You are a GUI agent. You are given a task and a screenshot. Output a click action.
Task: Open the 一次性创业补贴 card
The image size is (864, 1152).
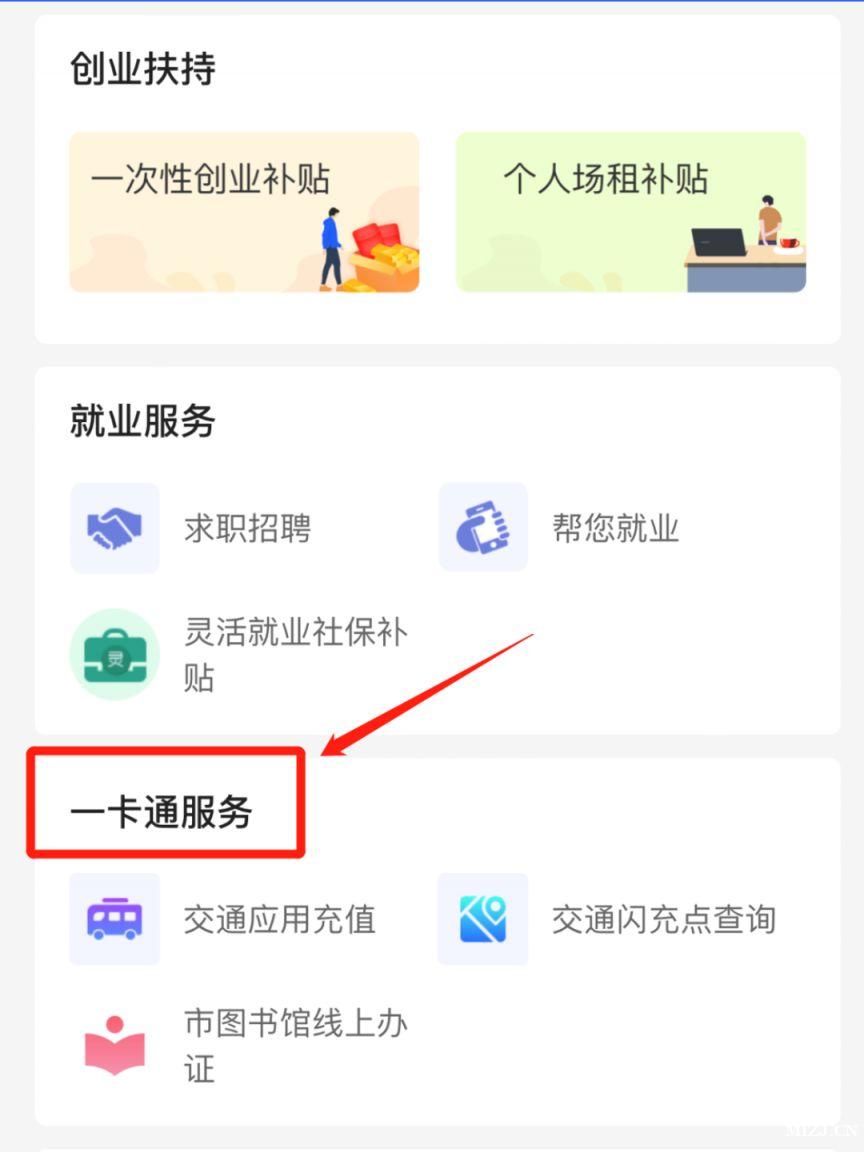coord(244,212)
